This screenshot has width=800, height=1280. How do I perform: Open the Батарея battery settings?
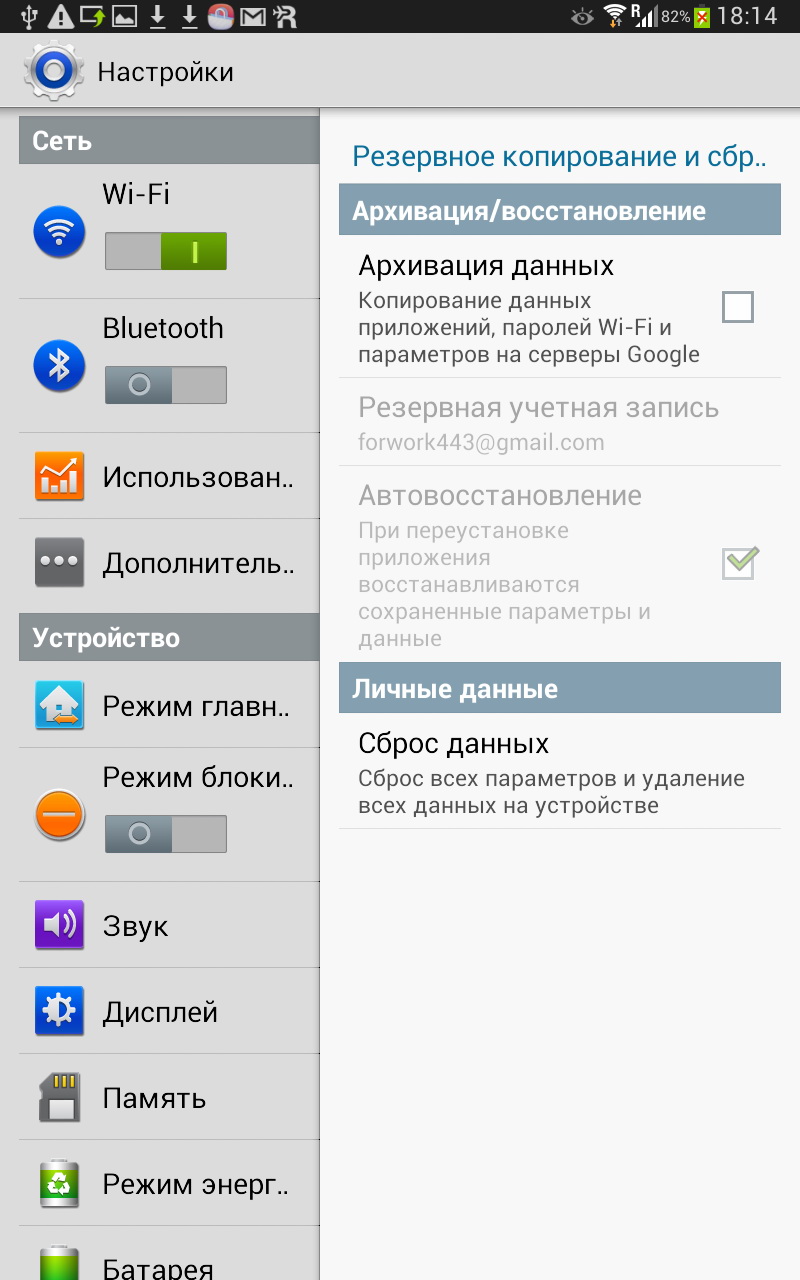pyautogui.click(x=168, y=1262)
